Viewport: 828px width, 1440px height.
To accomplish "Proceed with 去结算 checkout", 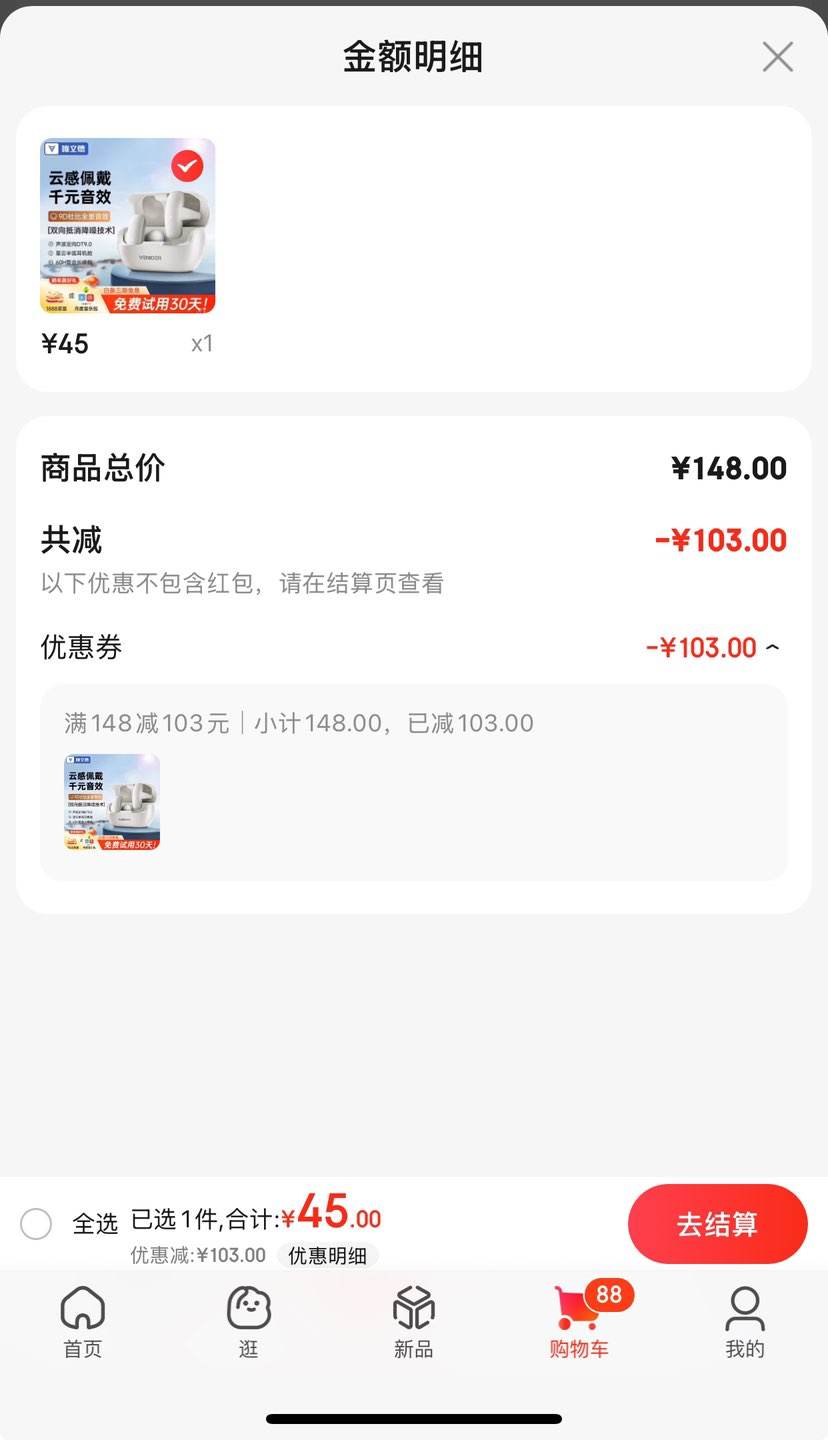I will [x=717, y=1224].
